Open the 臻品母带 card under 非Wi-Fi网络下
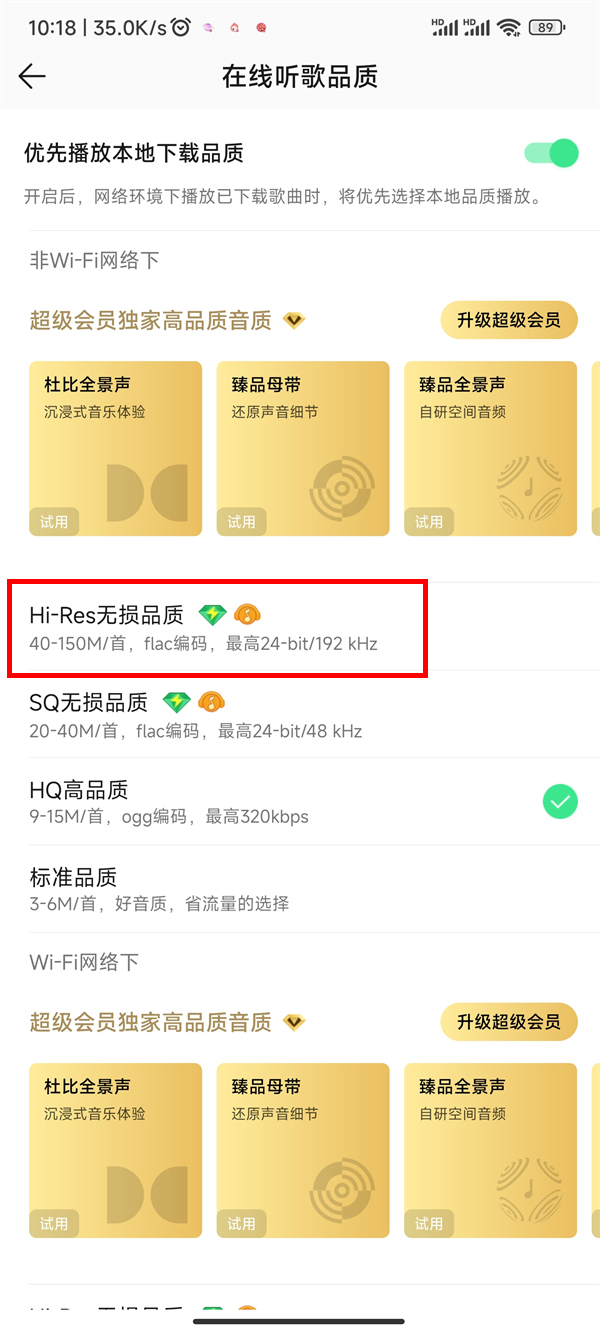600x1333 pixels. pos(302,448)
